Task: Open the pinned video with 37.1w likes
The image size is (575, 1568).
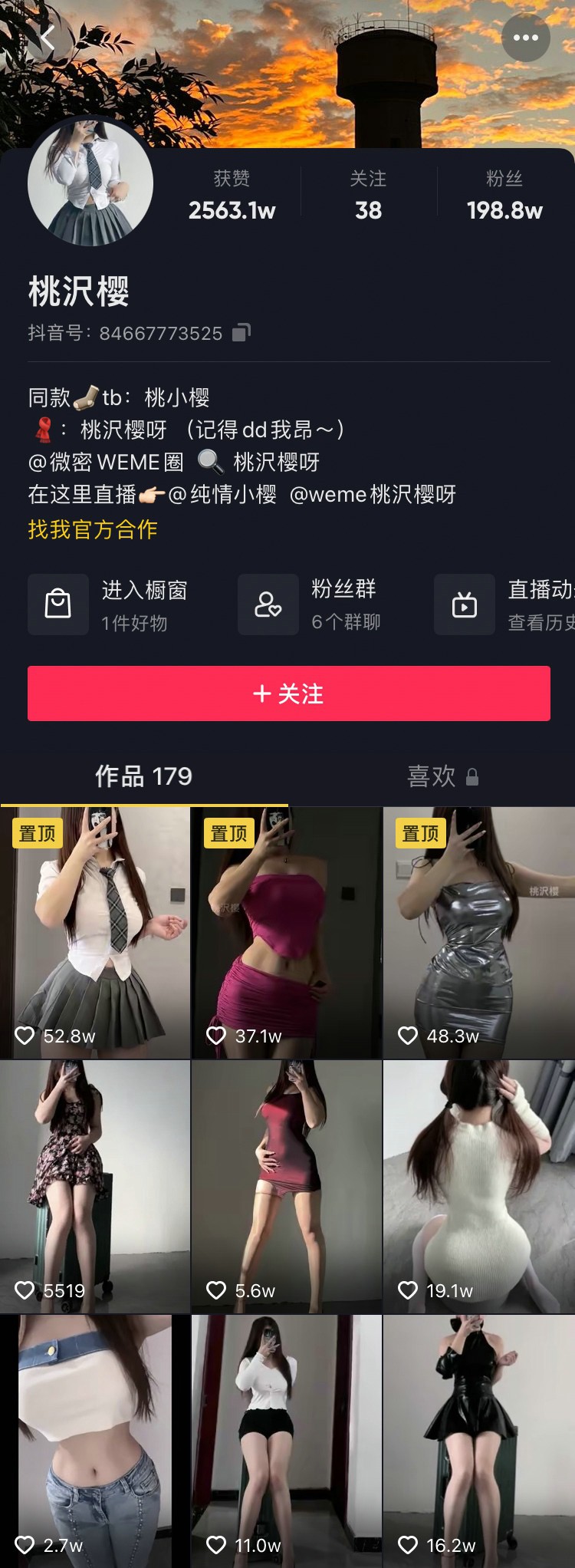Action: 286,932
